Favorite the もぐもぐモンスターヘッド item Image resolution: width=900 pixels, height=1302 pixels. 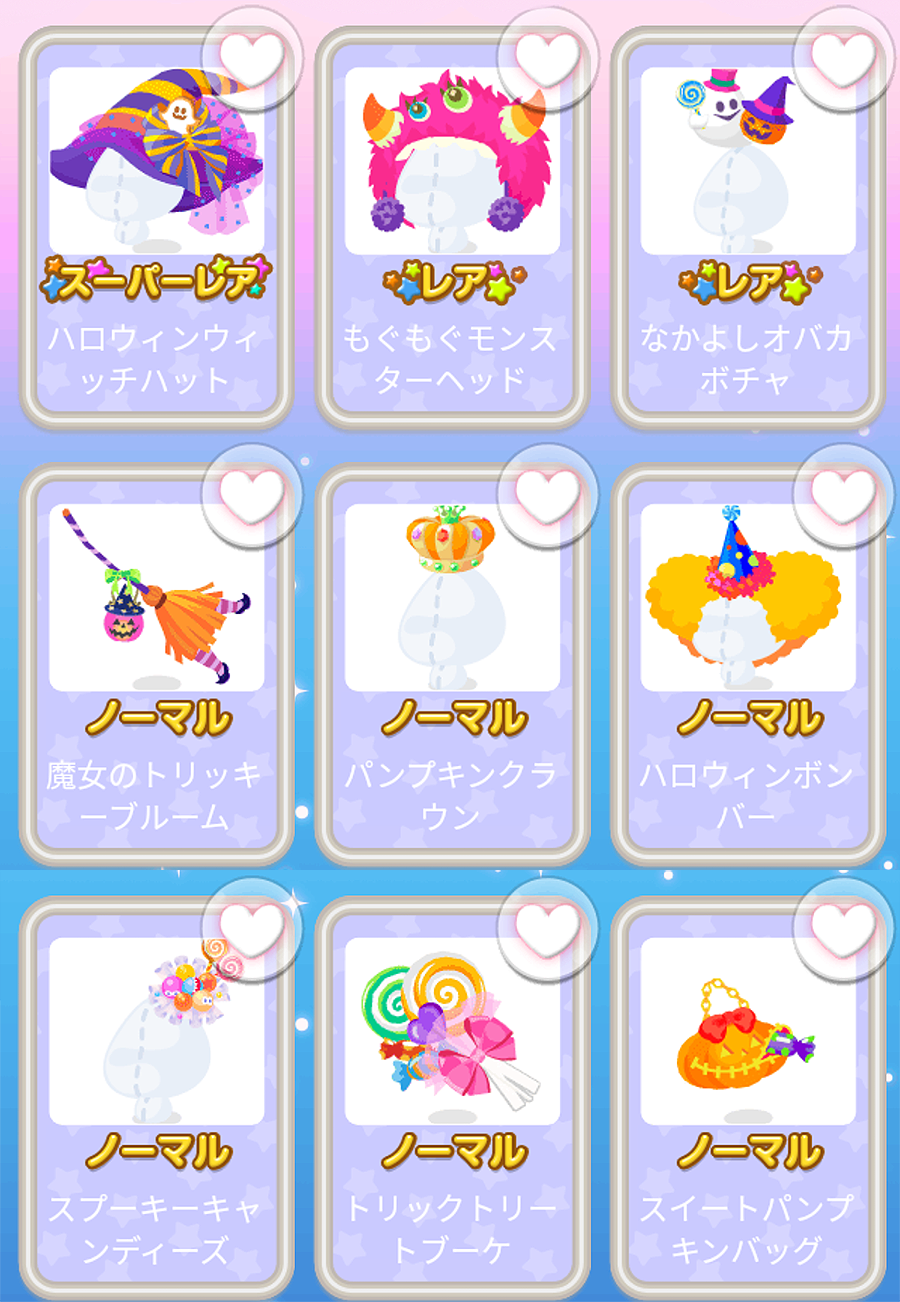547,55
